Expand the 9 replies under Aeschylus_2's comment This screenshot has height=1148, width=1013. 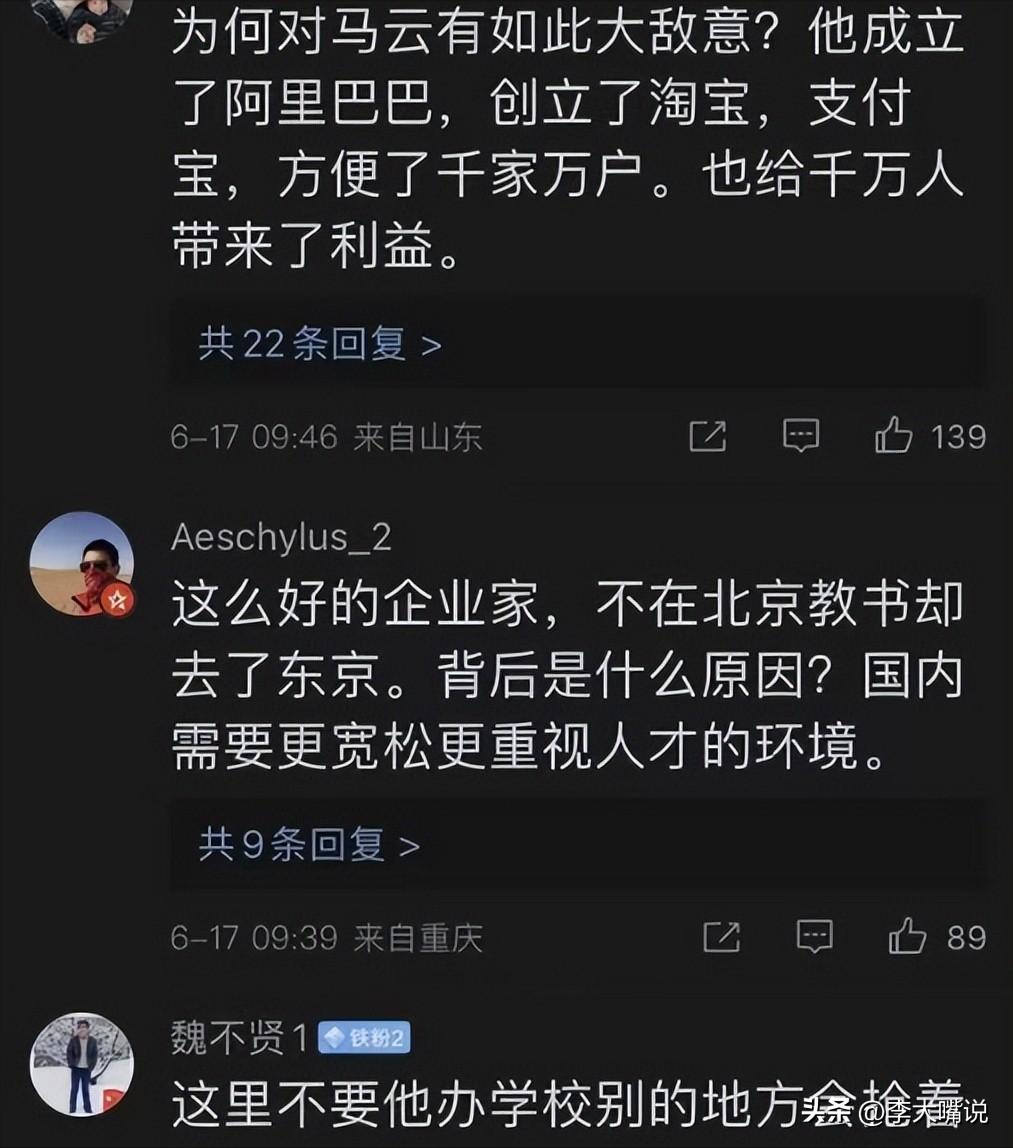(308, 846)
